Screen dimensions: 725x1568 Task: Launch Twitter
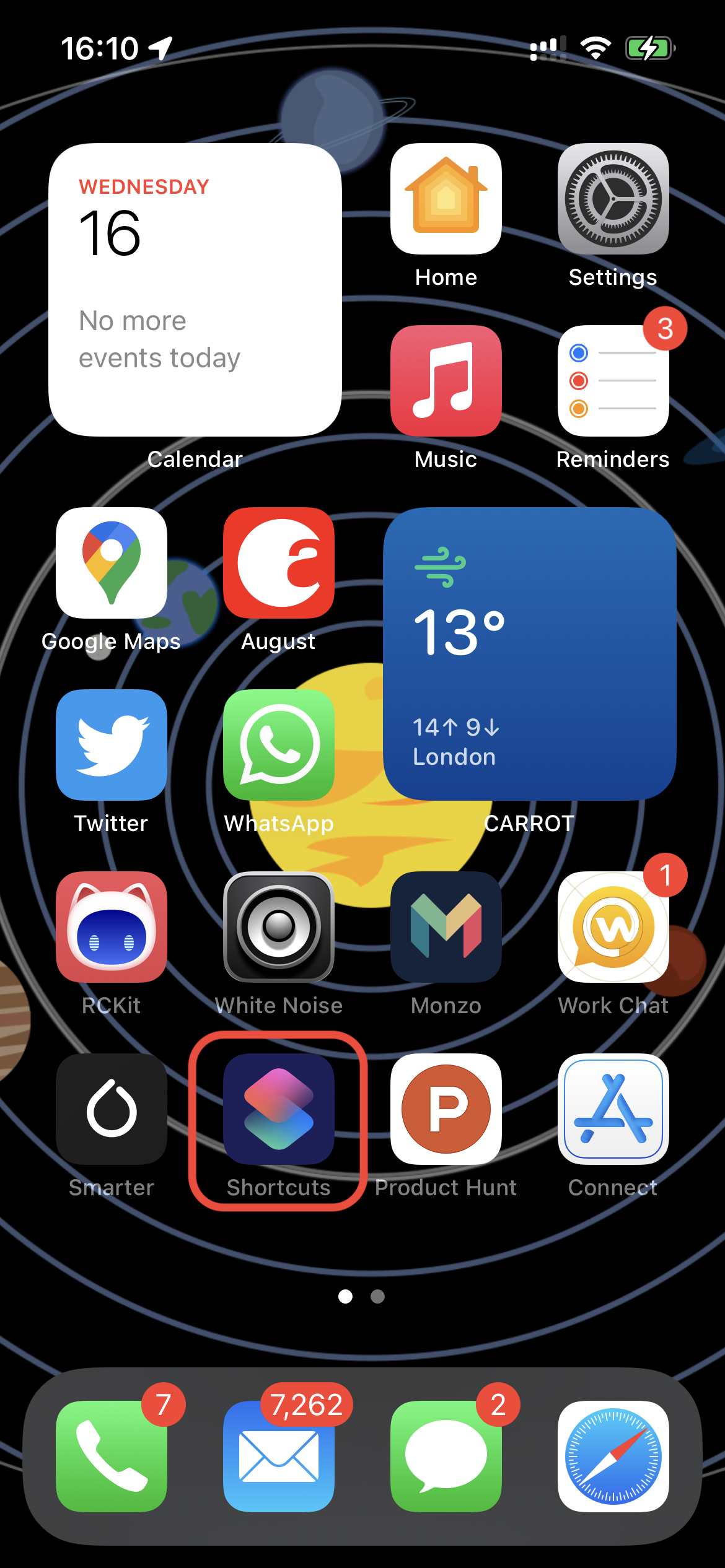click(112, 745)
